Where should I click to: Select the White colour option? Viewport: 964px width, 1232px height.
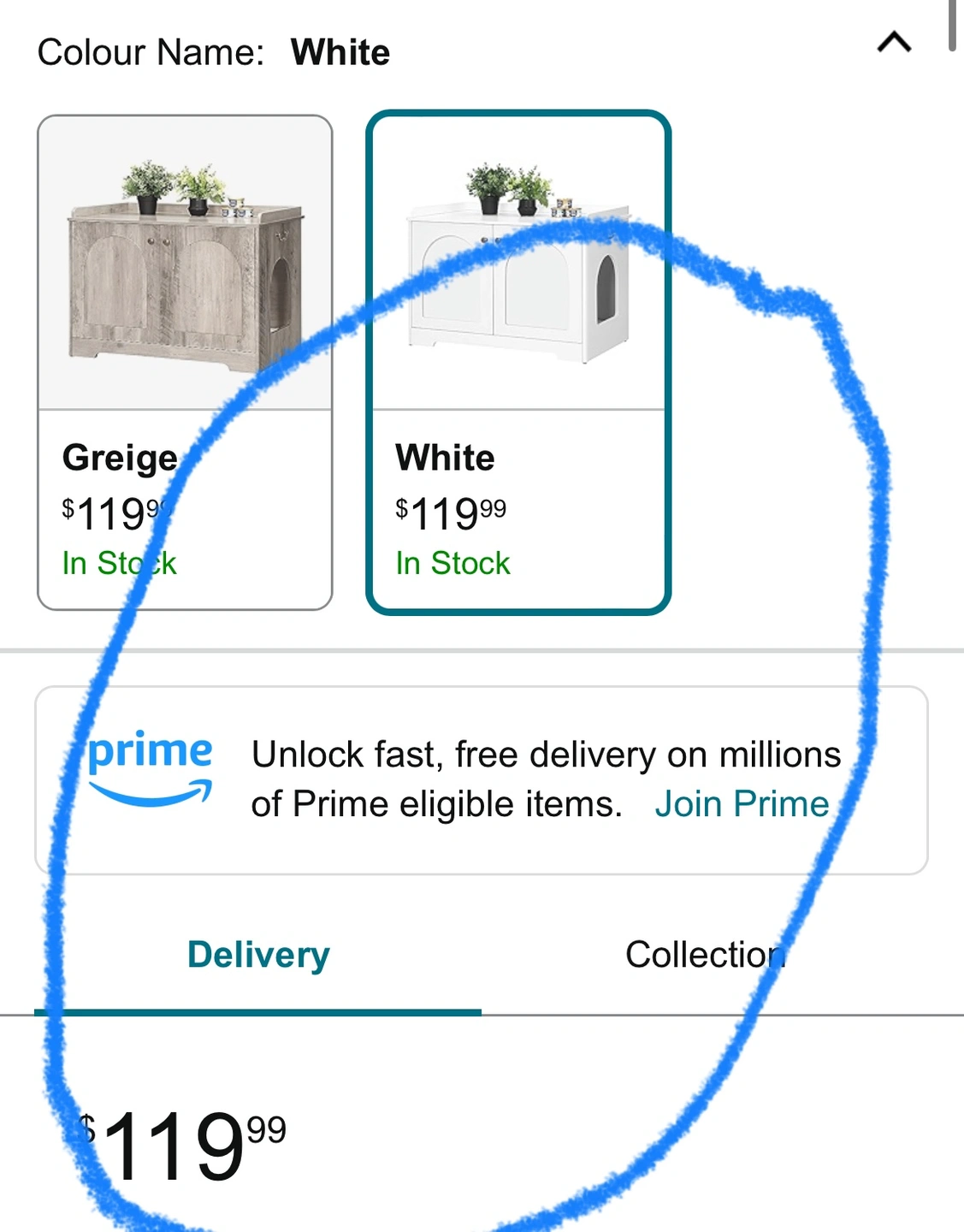click(517, 362)
